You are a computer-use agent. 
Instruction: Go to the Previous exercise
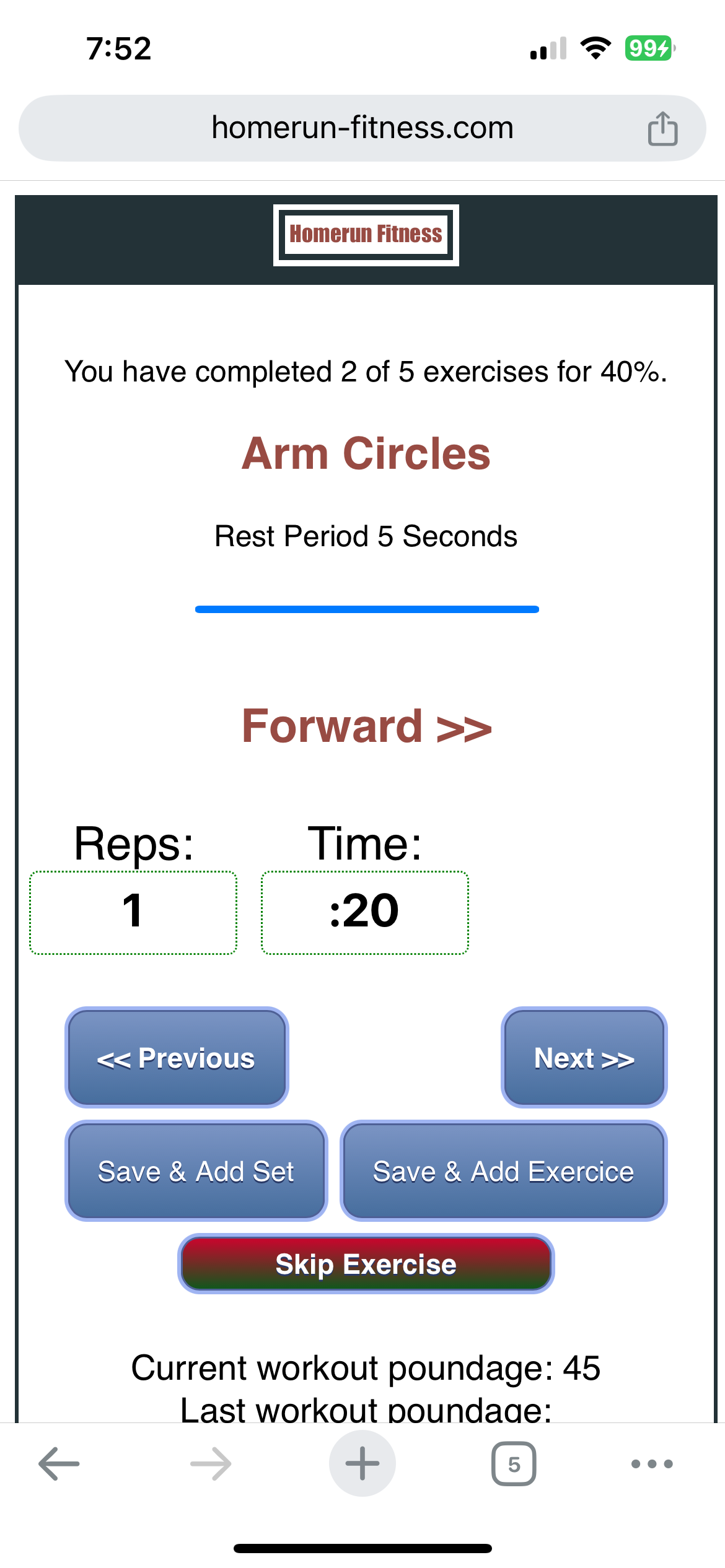pos(177,1058)
